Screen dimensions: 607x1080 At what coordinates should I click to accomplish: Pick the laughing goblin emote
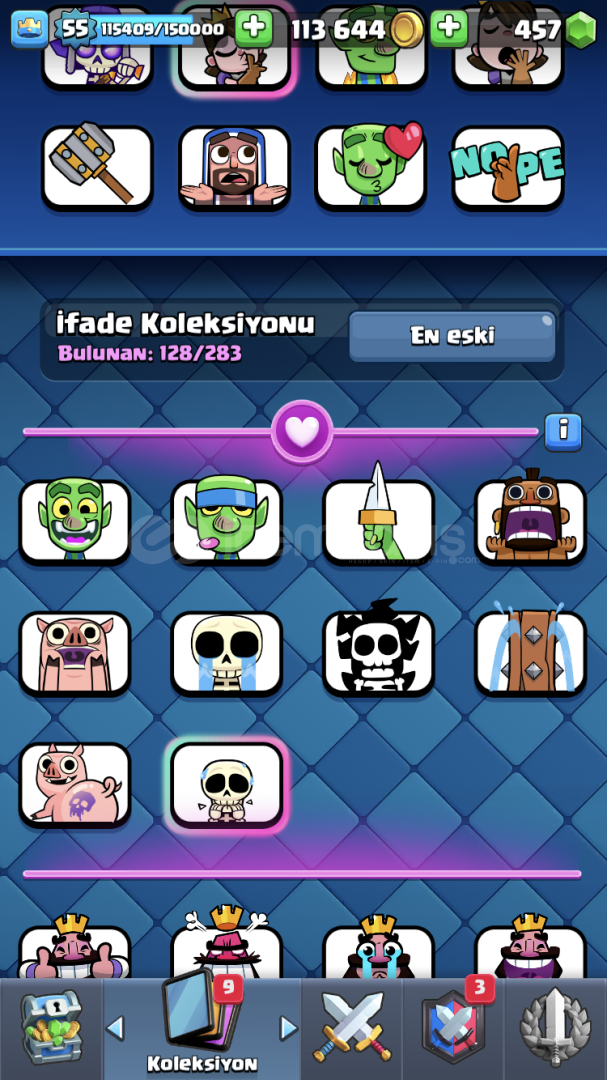pos(75,521)
